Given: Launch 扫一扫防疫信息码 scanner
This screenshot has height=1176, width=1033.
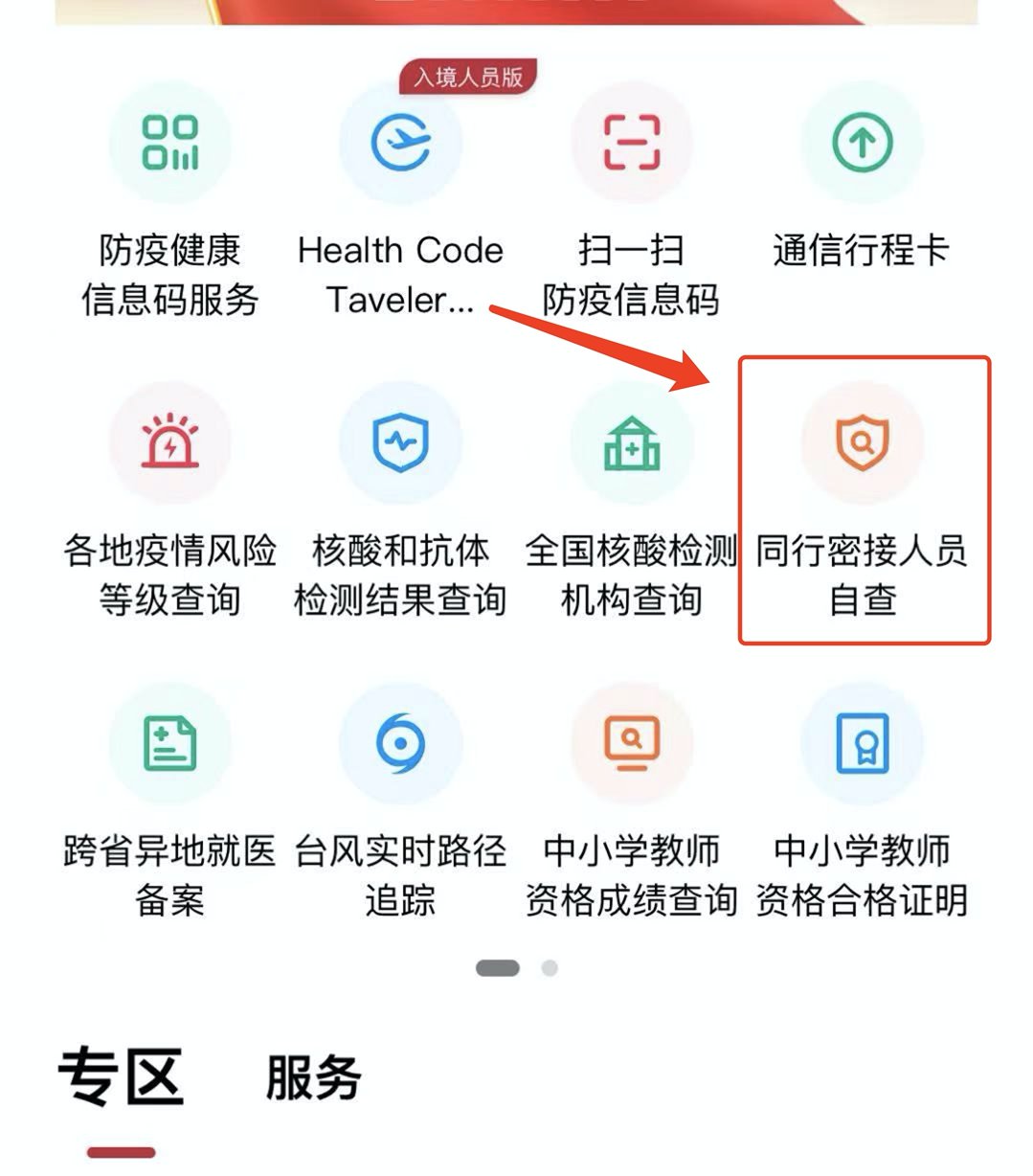Looking at the screenshot, I should point(631,144).
